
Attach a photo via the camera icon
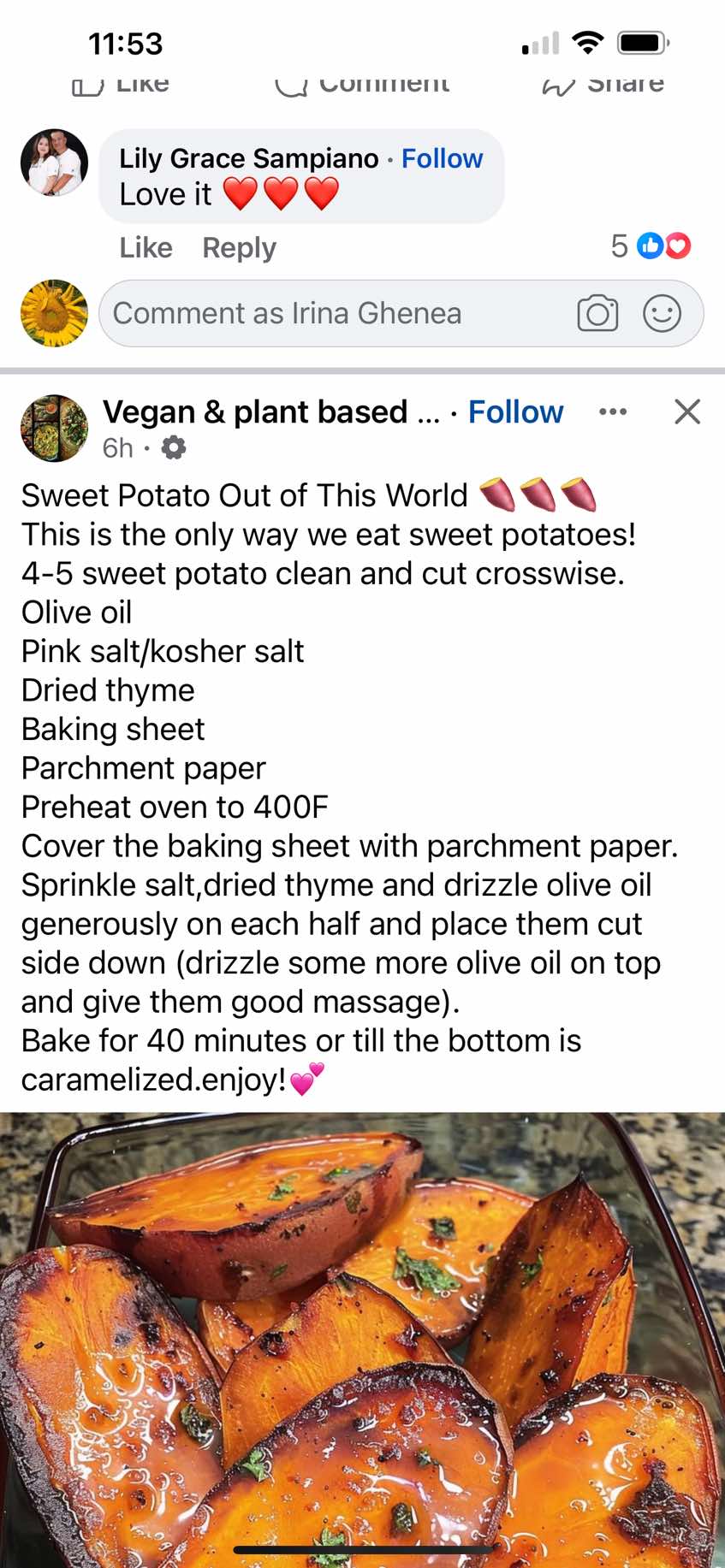[597, 314]
